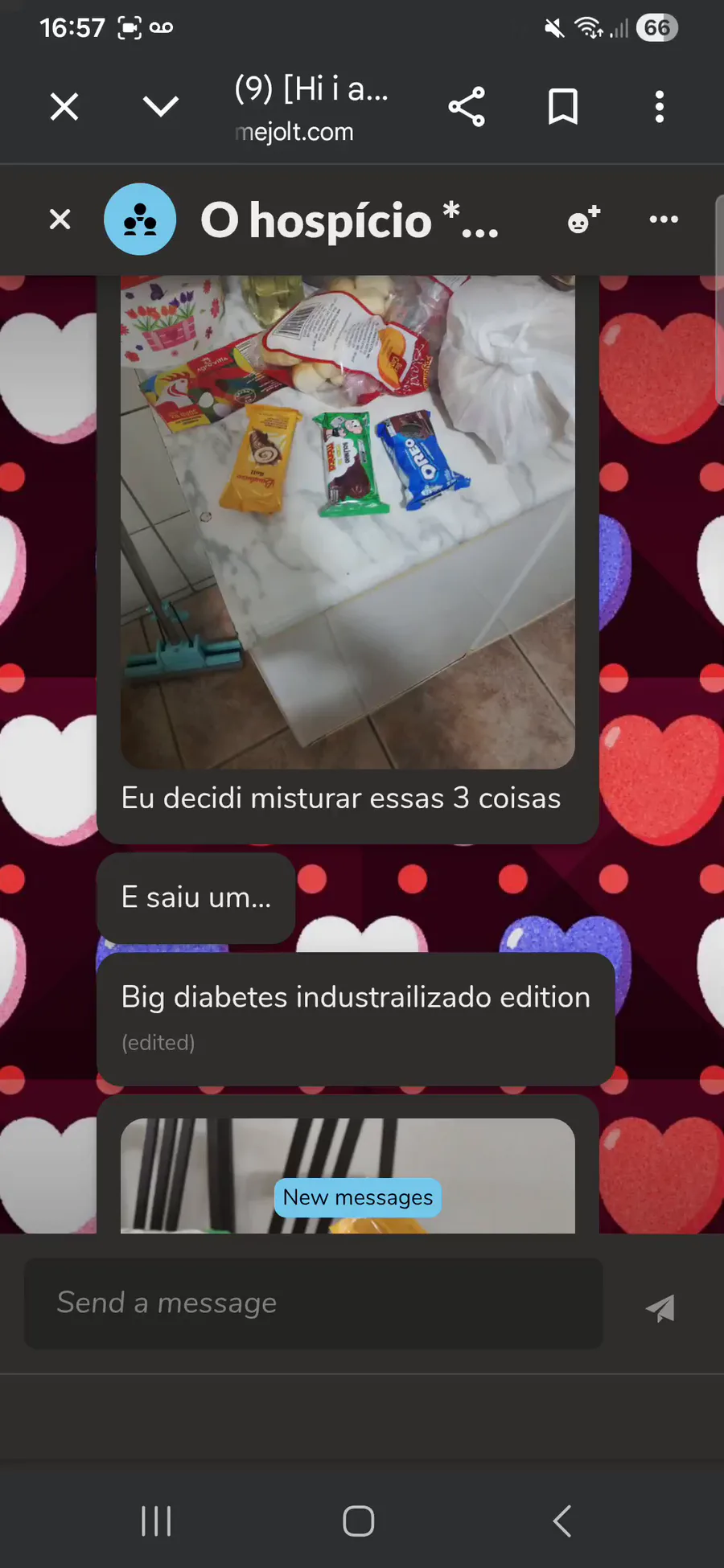
Task: Bookmark this page in browser
Action: (562, 106)
